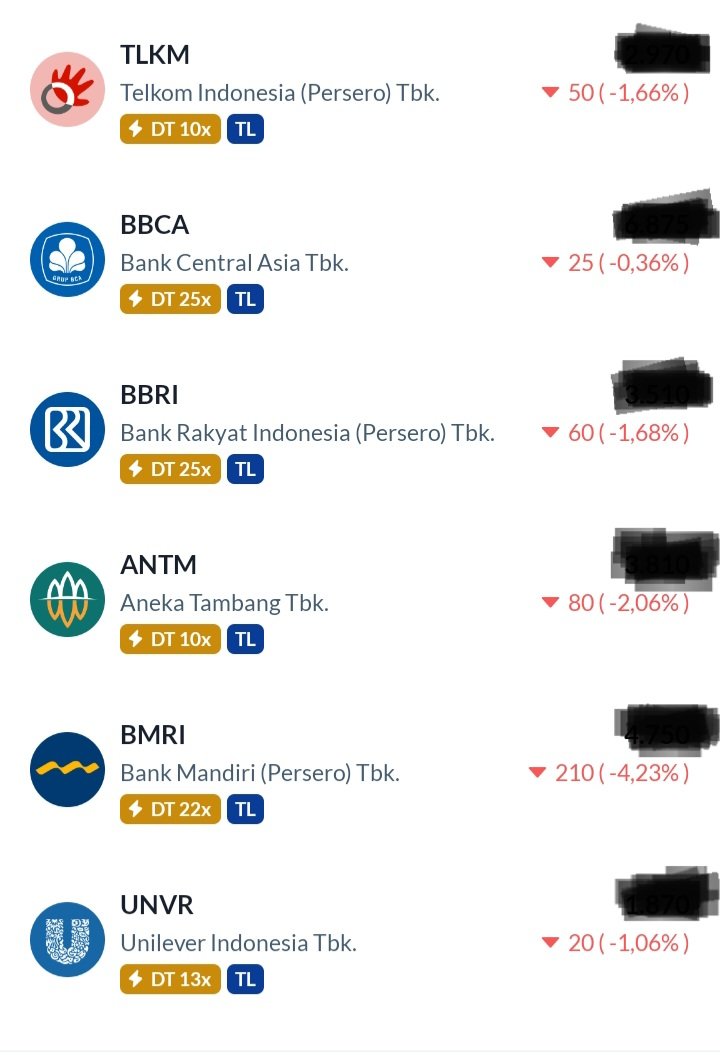The height and width of the screenshot is (1055, 720).
Task: Open the DT 10x badge for TLKM
Action: coord(169,128)
